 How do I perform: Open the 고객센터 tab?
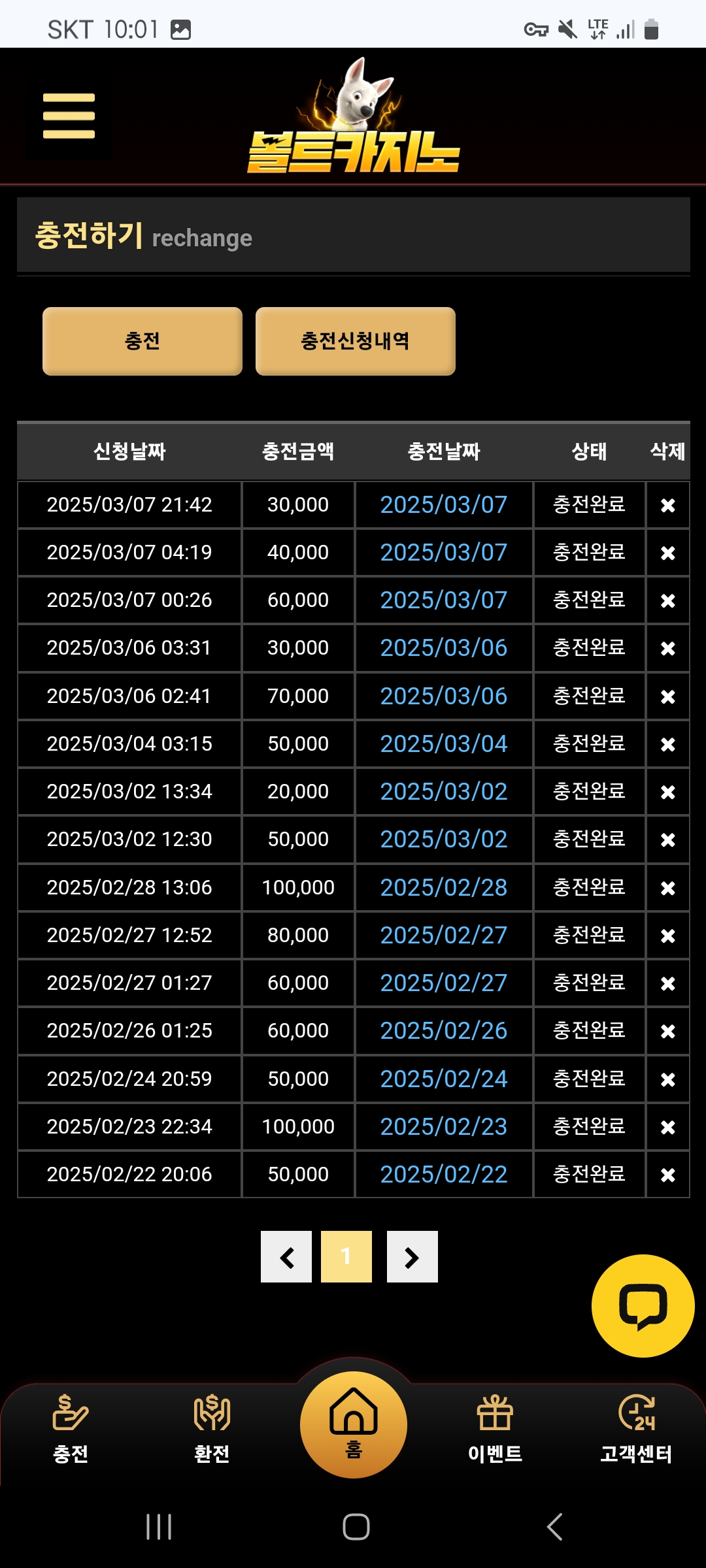click(x=636, y=1429)
